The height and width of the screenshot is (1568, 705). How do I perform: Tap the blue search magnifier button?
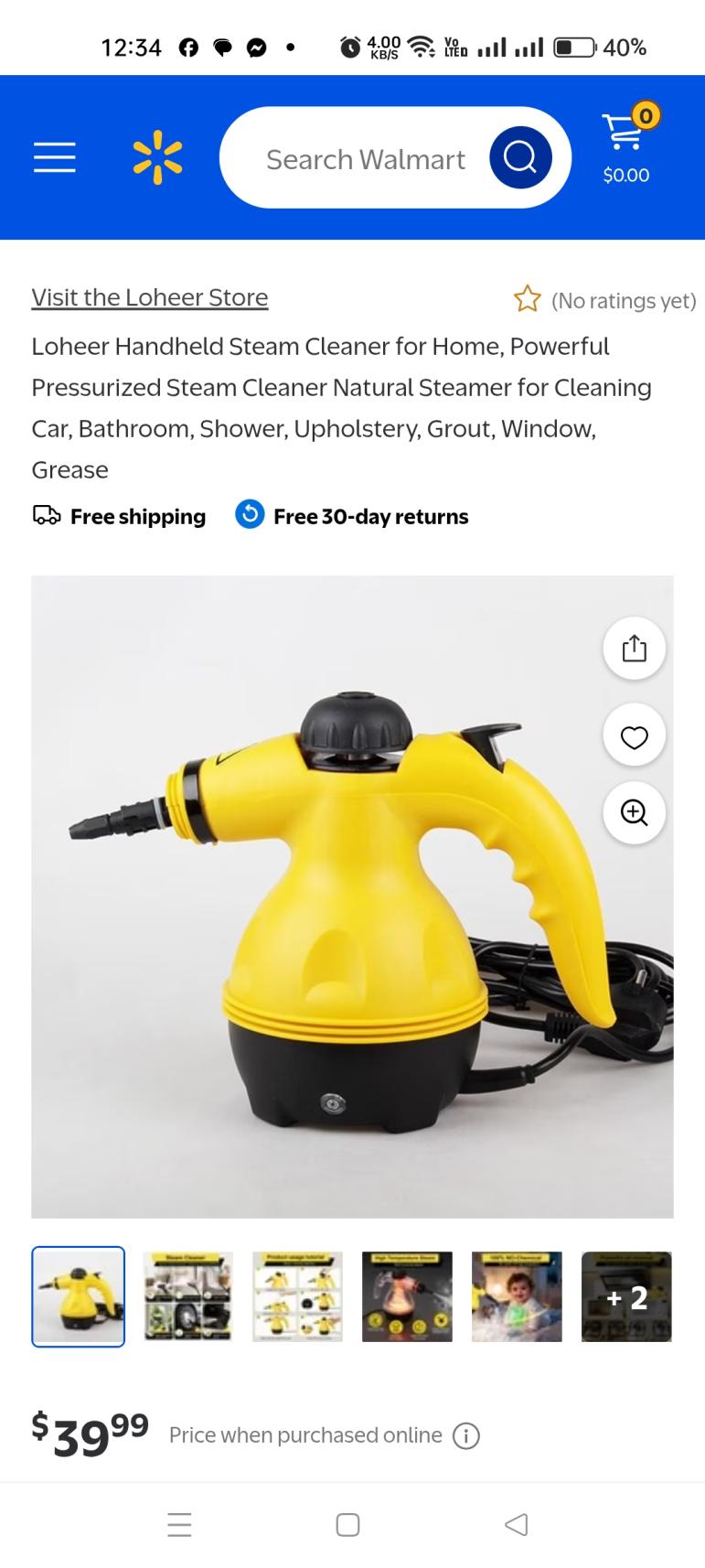pos(520,157)
